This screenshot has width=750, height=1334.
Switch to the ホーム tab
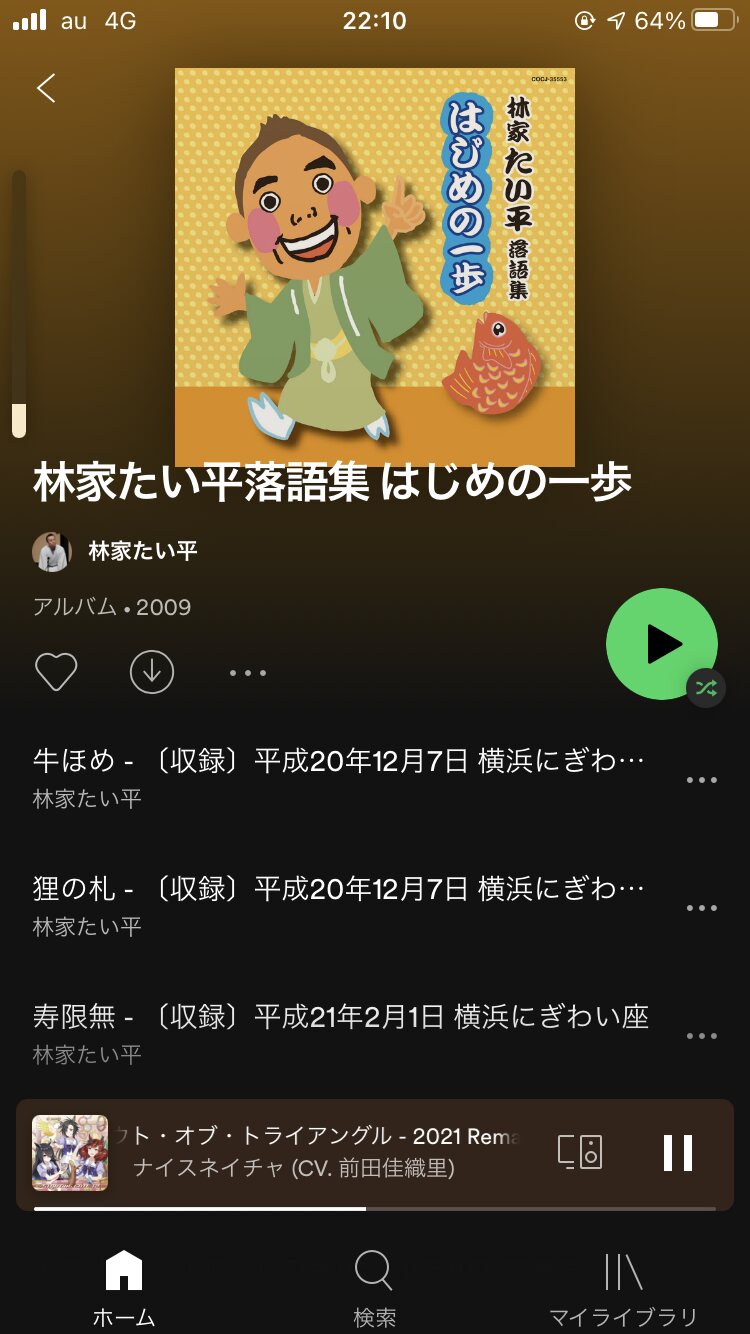(x=124, y=1289)
